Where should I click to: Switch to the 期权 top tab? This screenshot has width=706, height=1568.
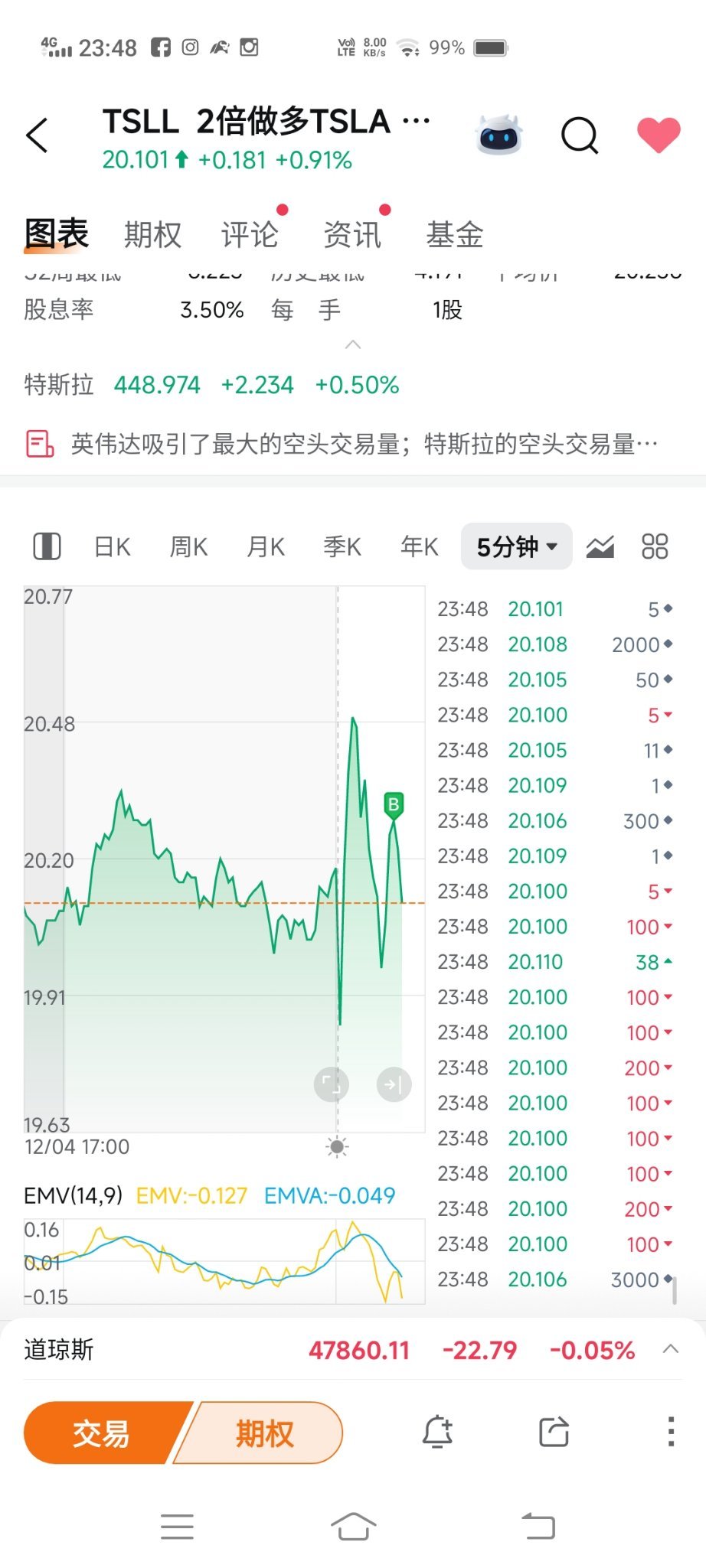[x=152, y=234]
